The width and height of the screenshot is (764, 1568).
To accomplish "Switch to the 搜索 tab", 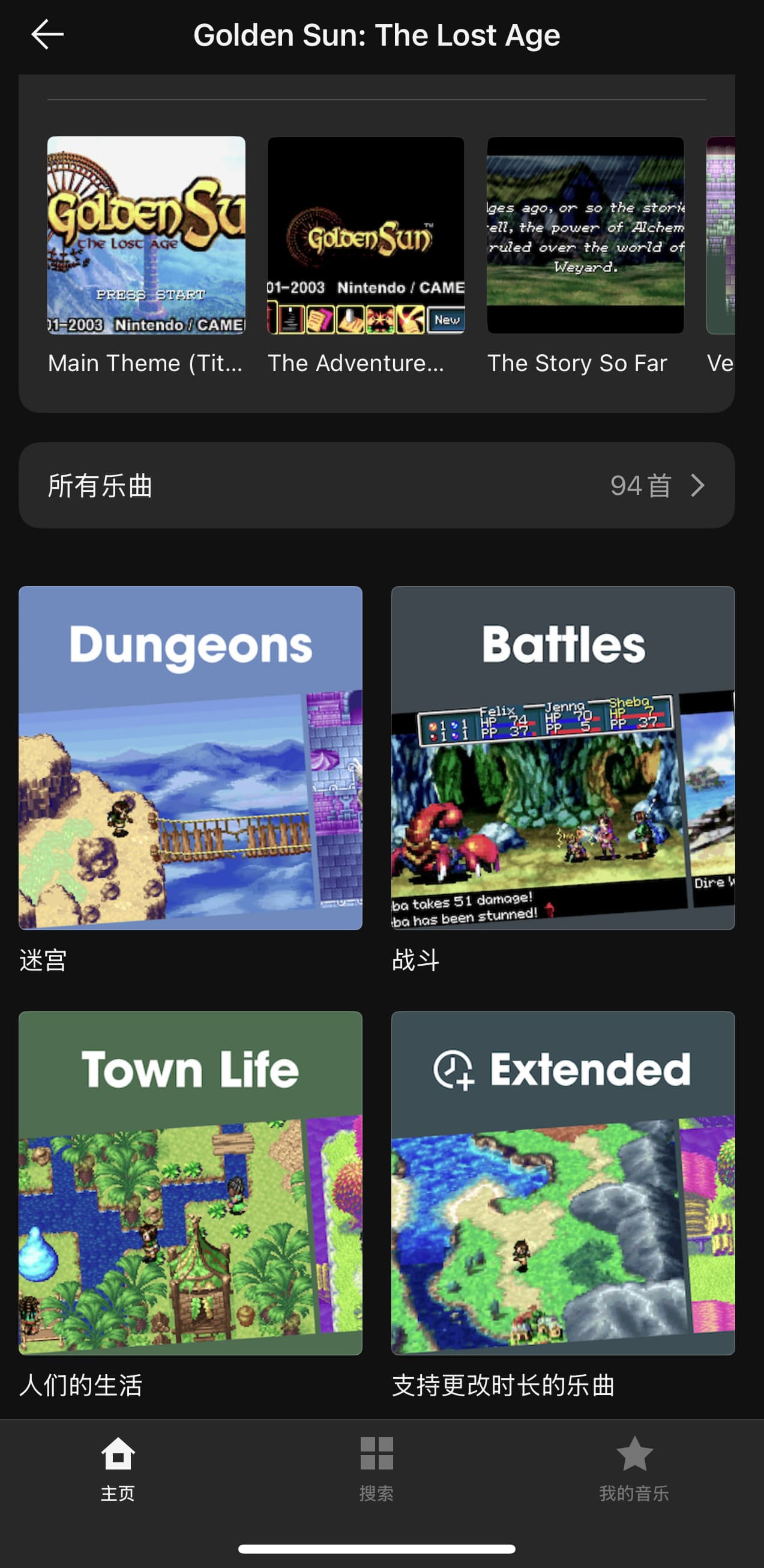I will (x=376, y=1468).
